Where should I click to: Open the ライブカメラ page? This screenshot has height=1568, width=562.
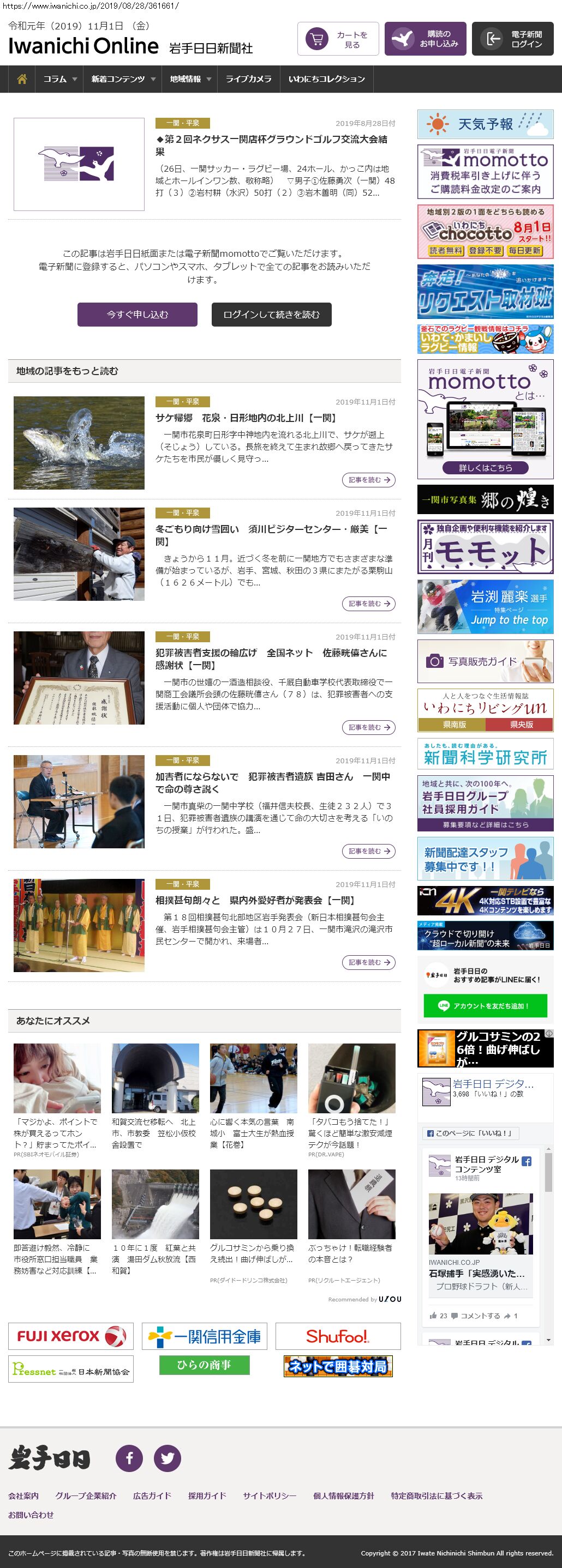coord(248,79)
